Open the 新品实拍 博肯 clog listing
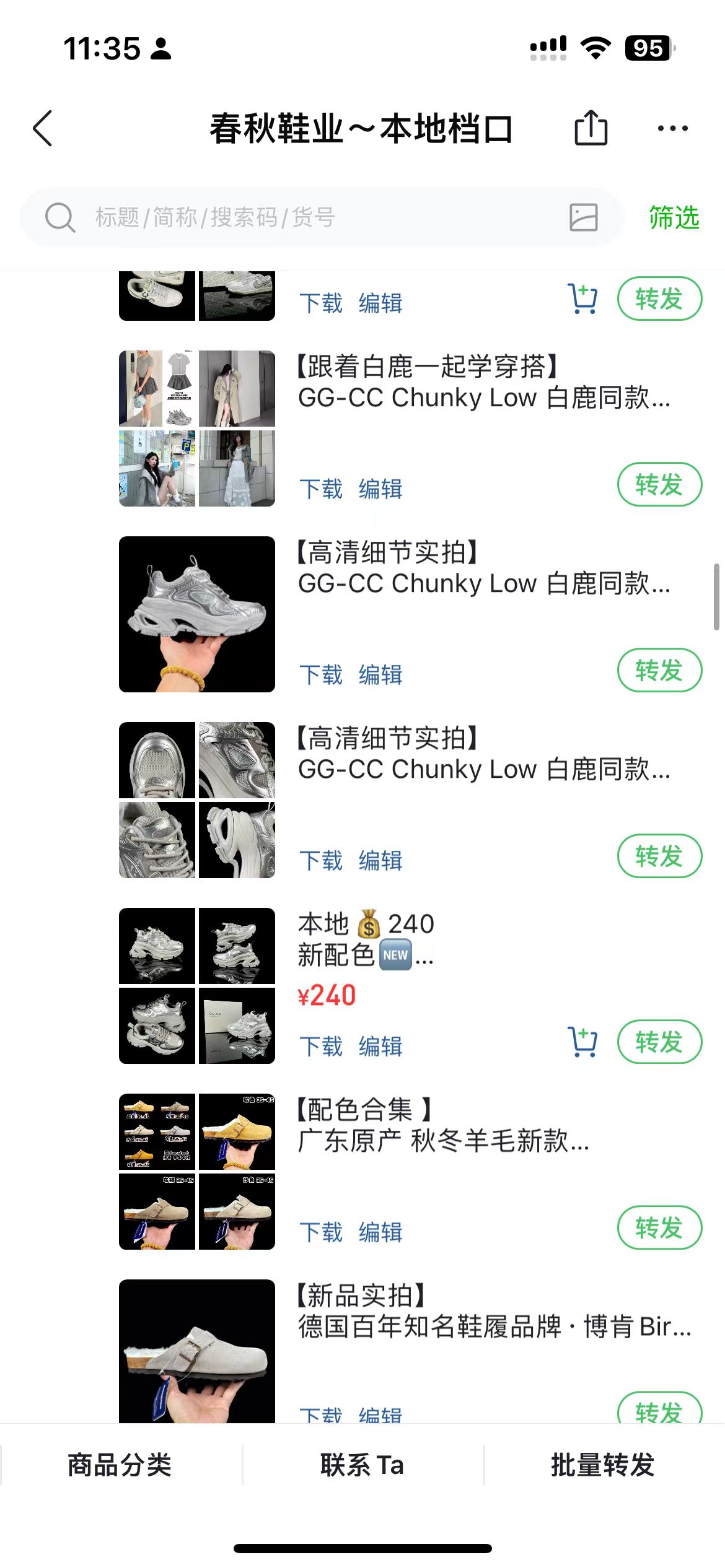725x1568 pixels. 494,1312
